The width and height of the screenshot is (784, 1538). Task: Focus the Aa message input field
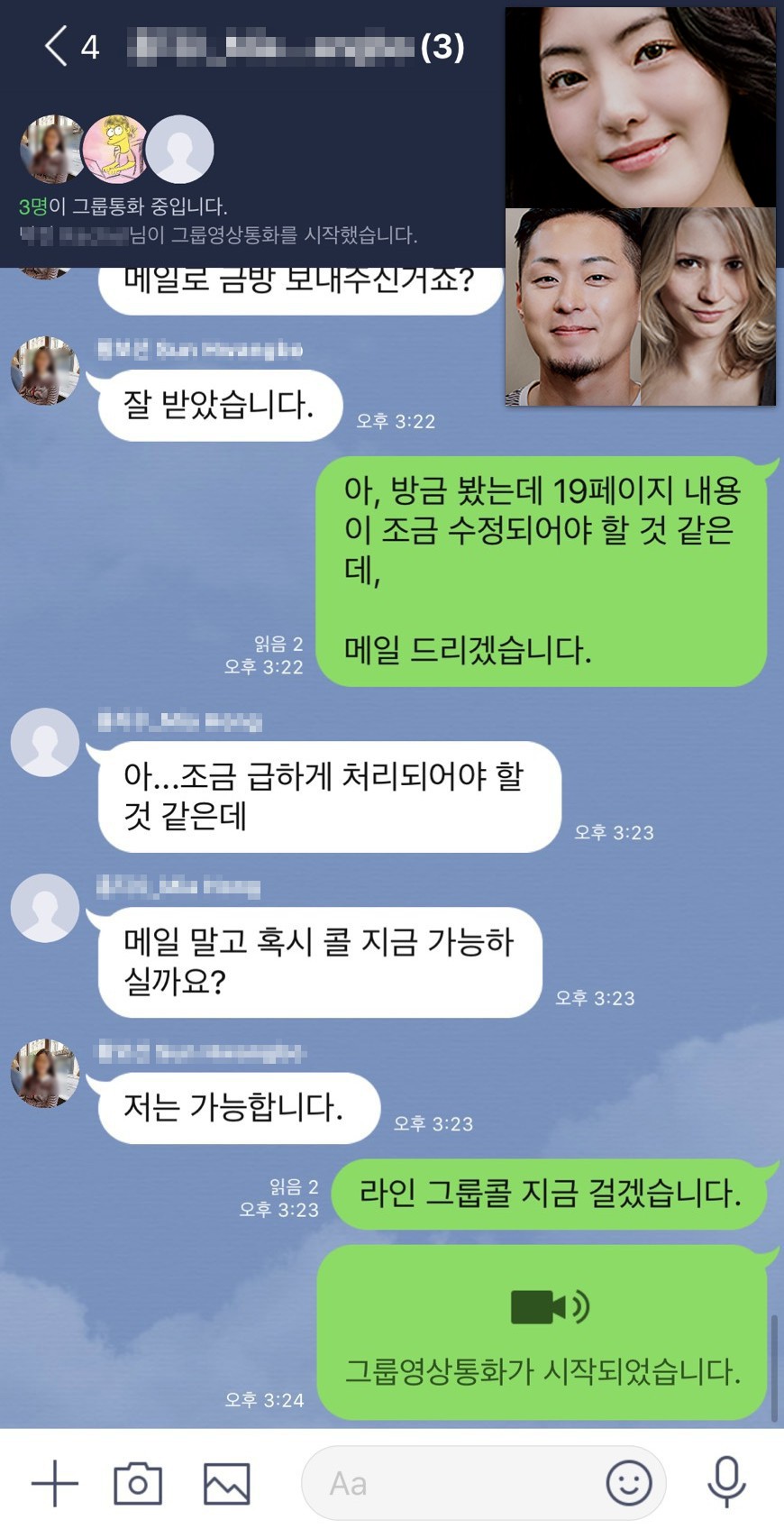(x=451, y=1483)
